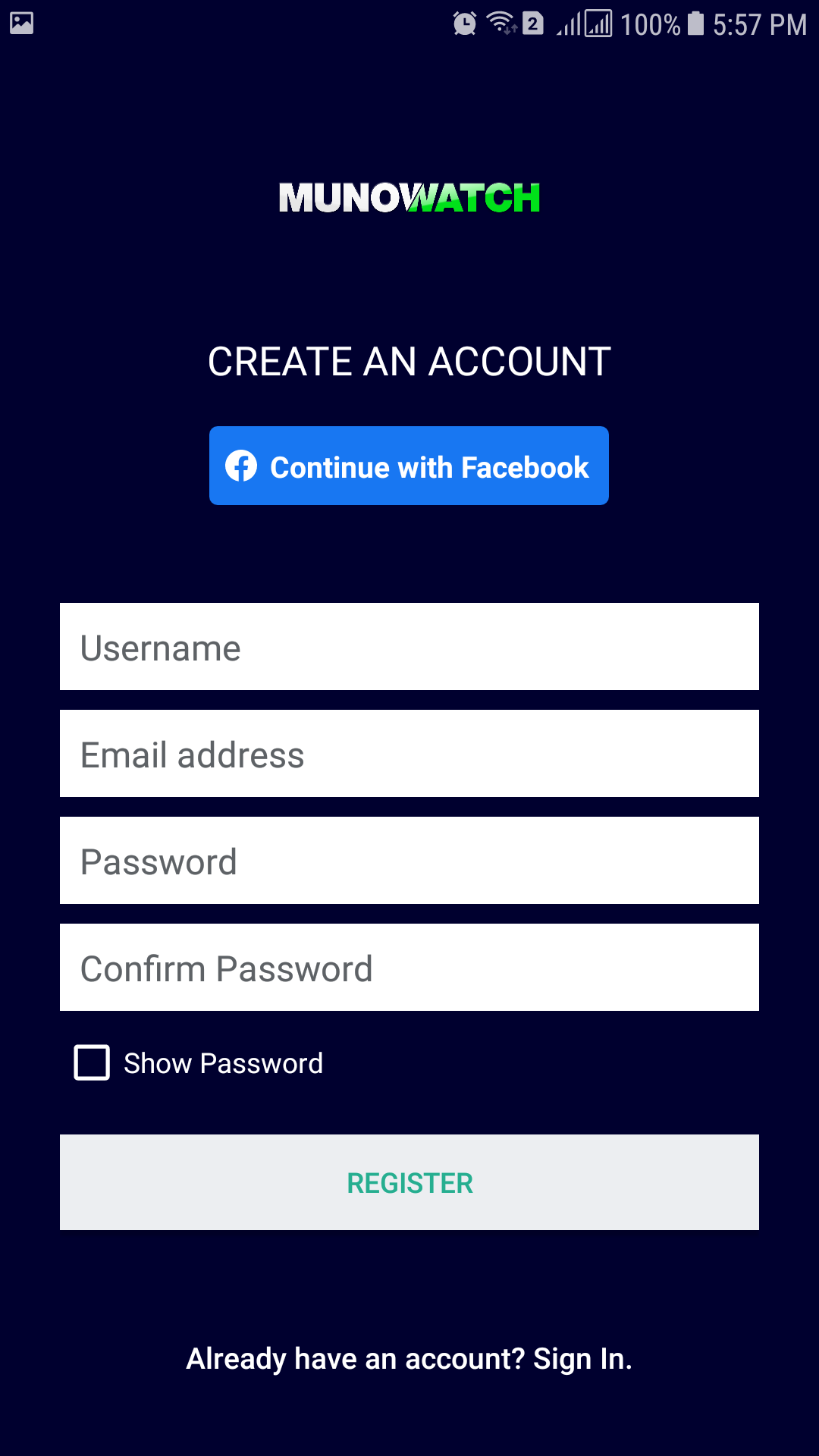Open the Sign In link

coord(582,1359)
